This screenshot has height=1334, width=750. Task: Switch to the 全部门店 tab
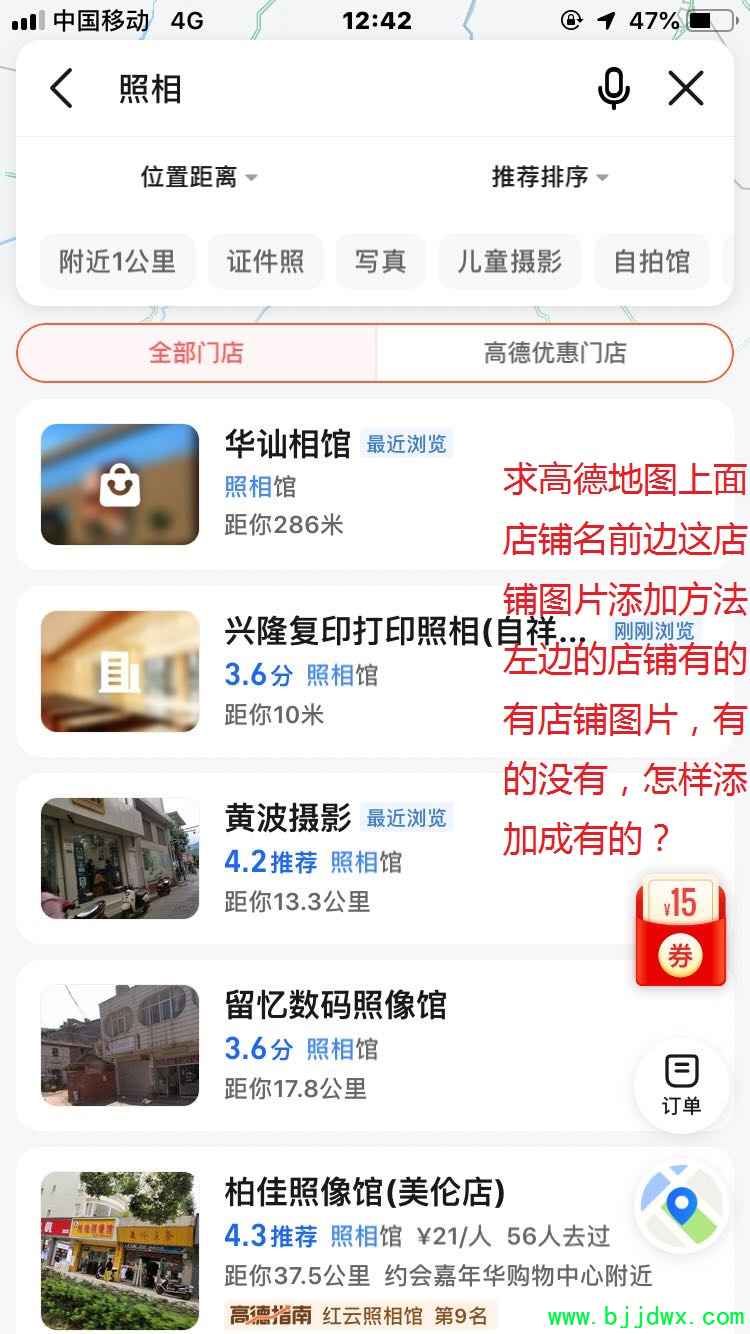tap(196, 353)
